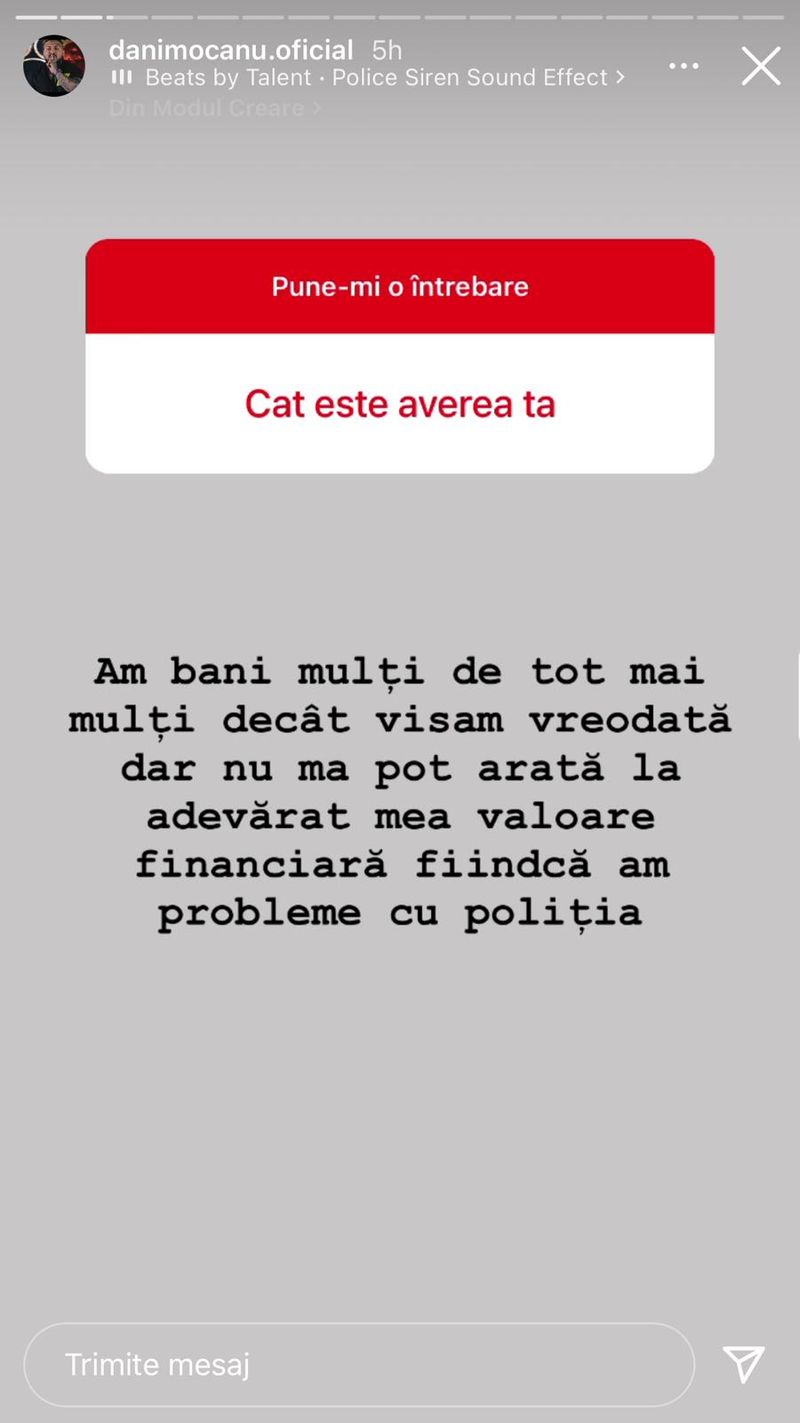
Task: Tap the Trimite mesaj reply field
Action: coord(358,1364)
